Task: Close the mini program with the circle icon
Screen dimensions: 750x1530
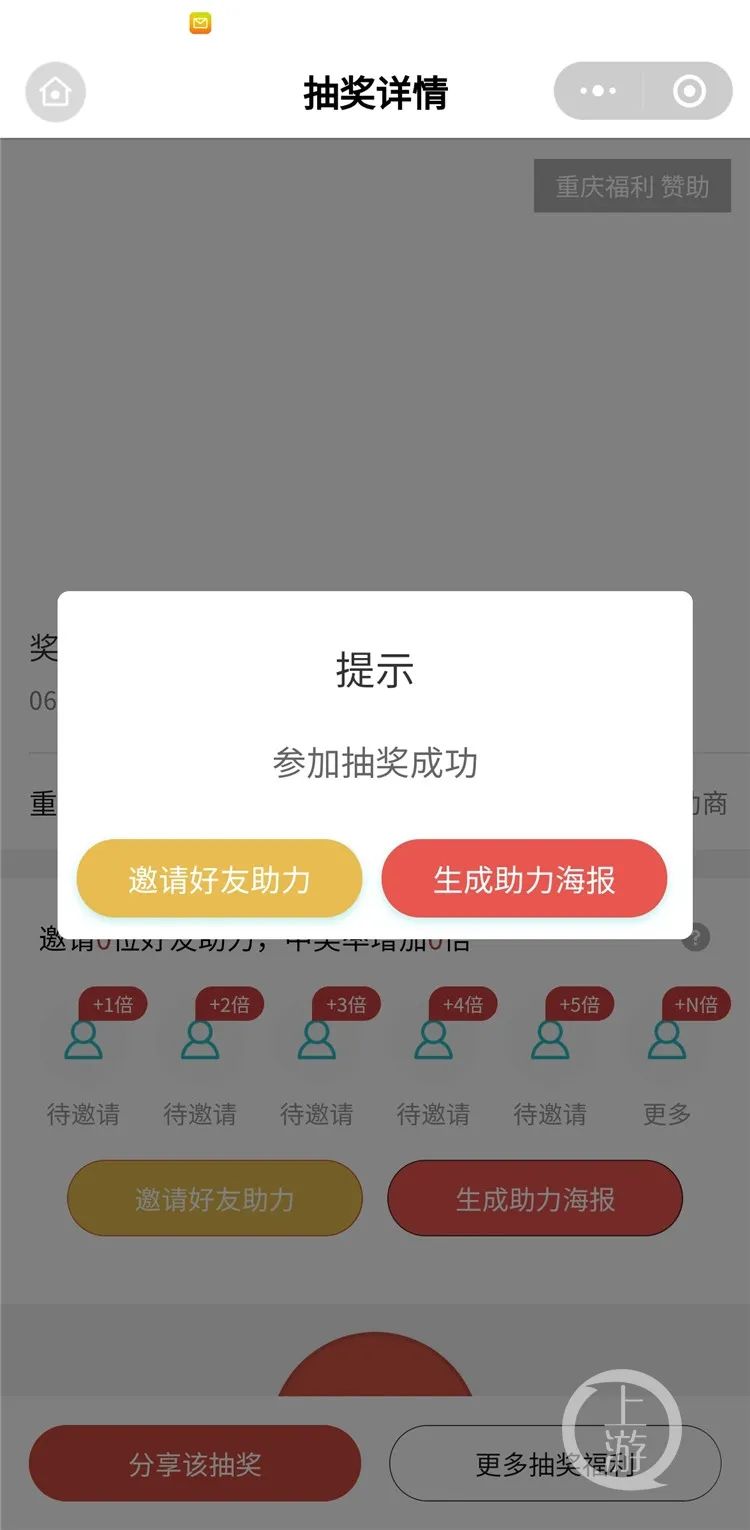Action: click(689, 92)
